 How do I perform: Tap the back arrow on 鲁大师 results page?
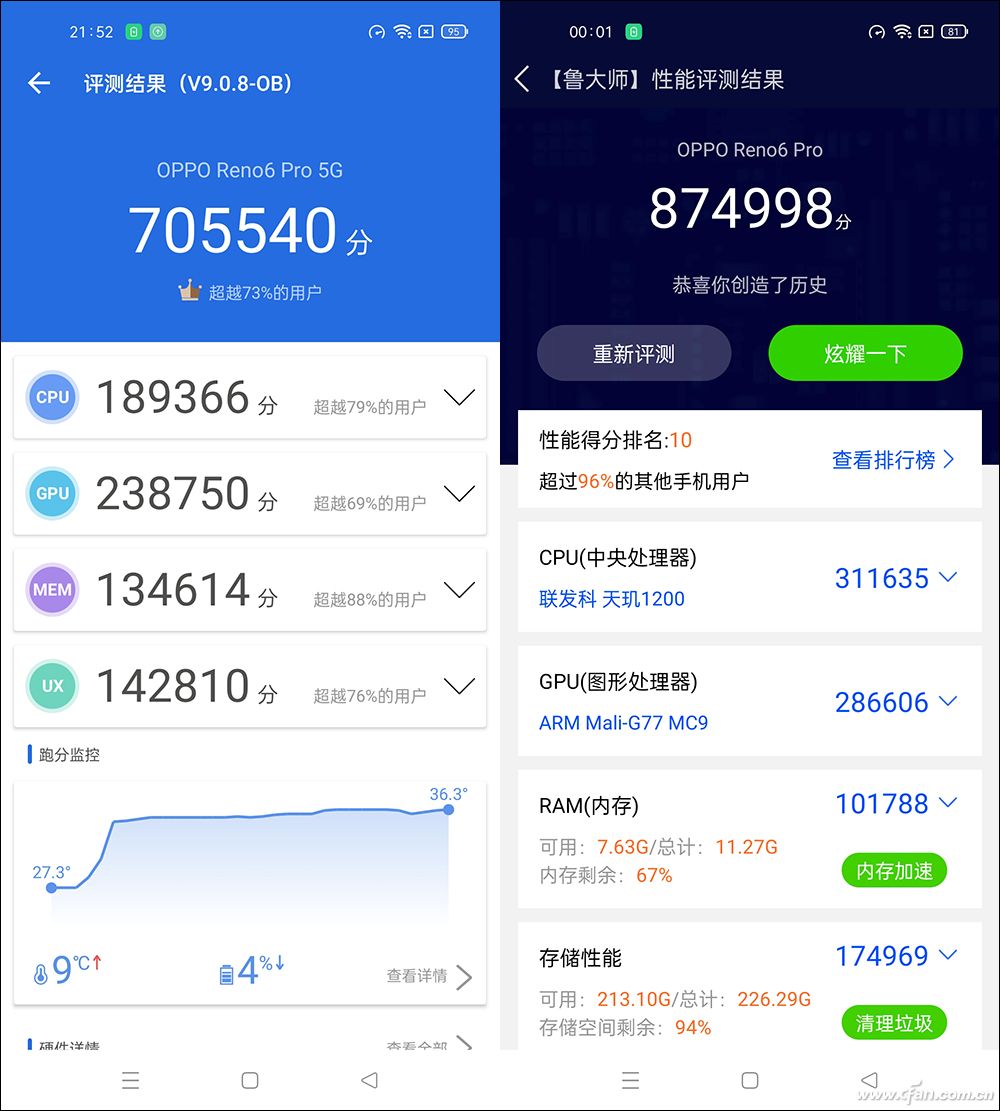521,79
